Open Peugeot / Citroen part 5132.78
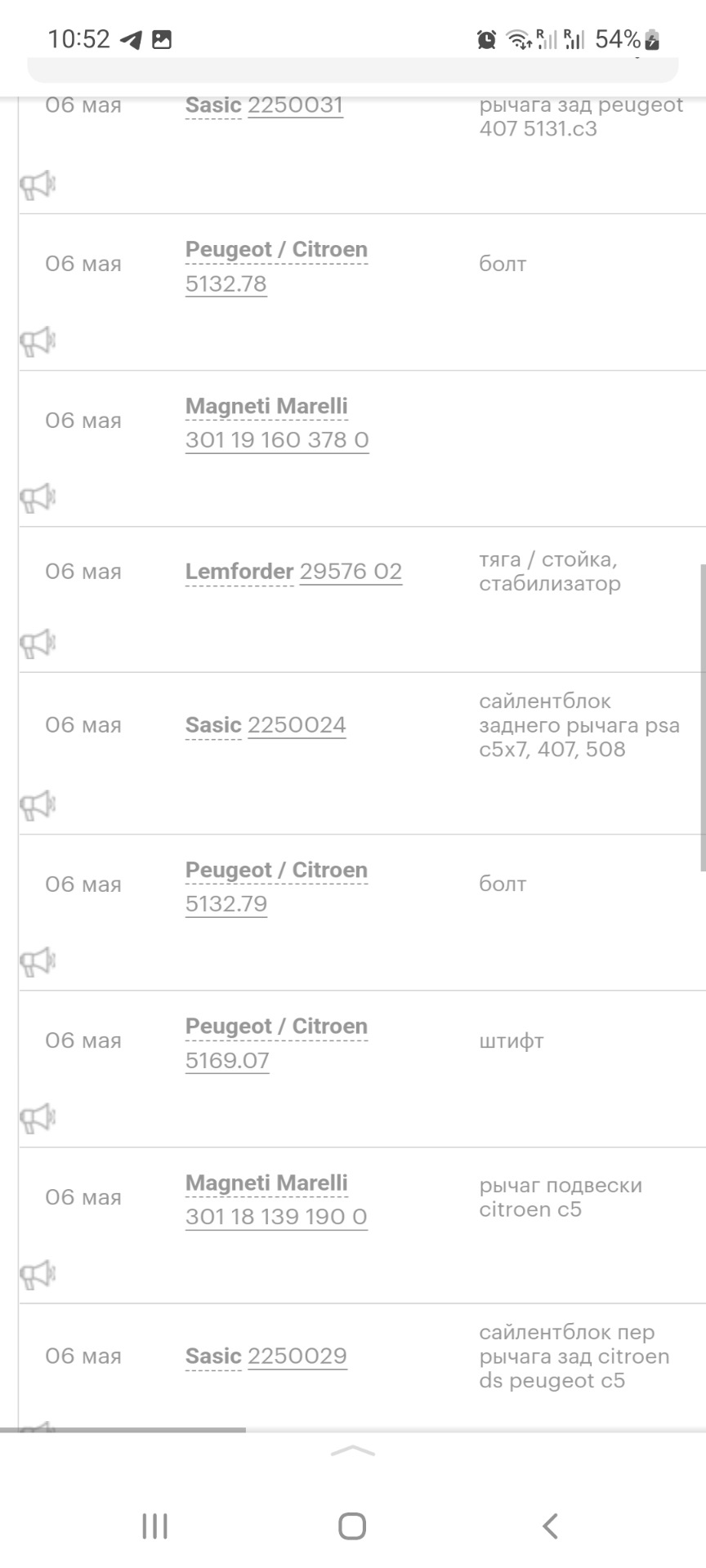The height and width of the screenshot is (1568, 706). point(226,284)
